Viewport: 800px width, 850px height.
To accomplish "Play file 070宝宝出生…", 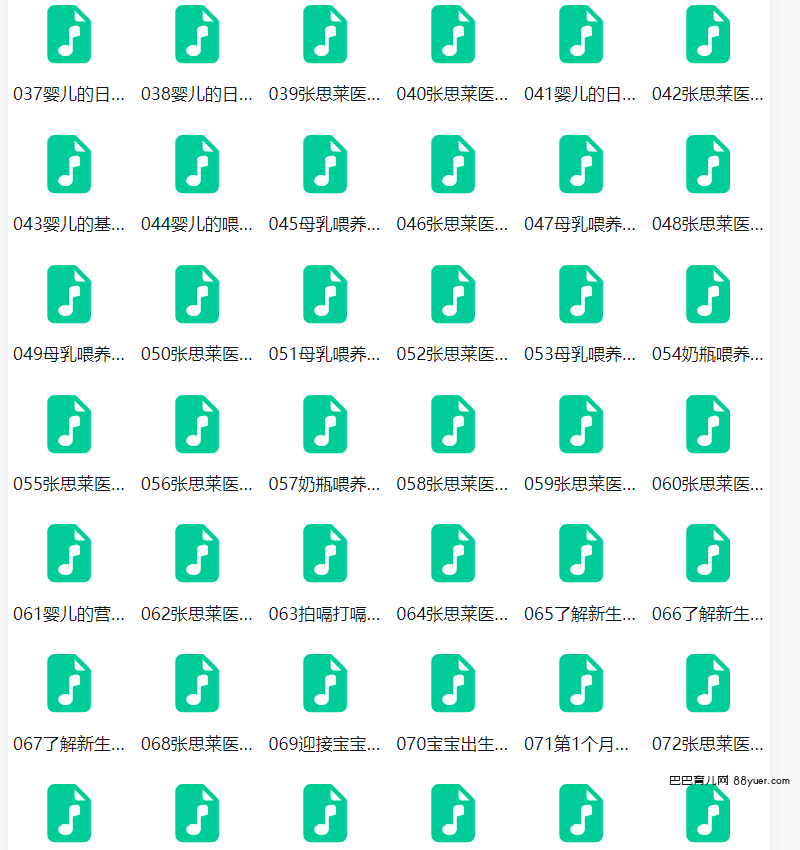I will pyautogui.click(x=453, y=684).
